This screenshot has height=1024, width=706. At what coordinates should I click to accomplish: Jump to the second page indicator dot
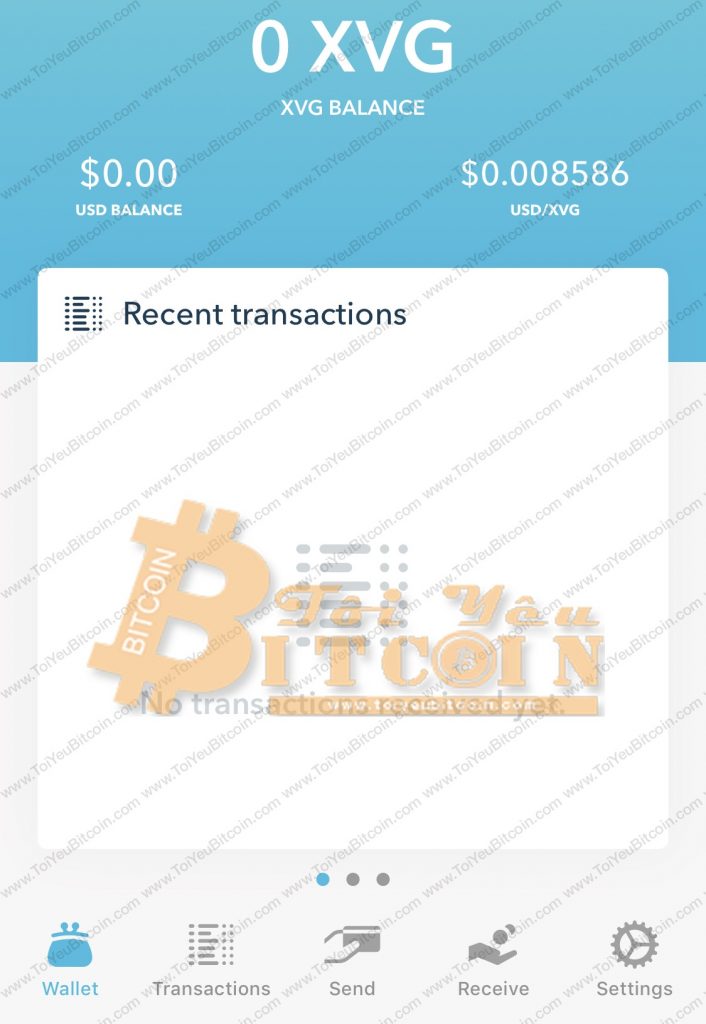[353, 880]
